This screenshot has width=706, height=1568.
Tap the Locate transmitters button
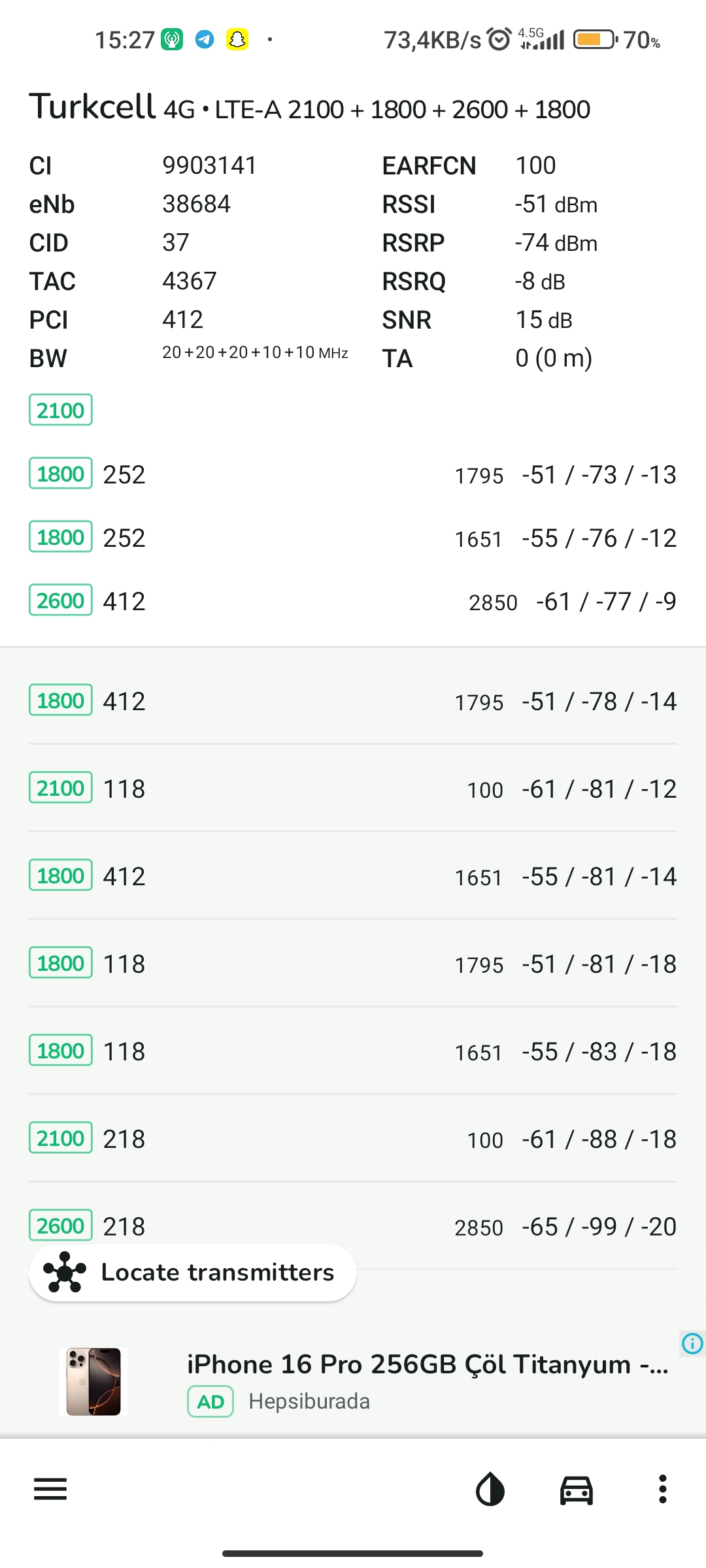(193, 1272)
